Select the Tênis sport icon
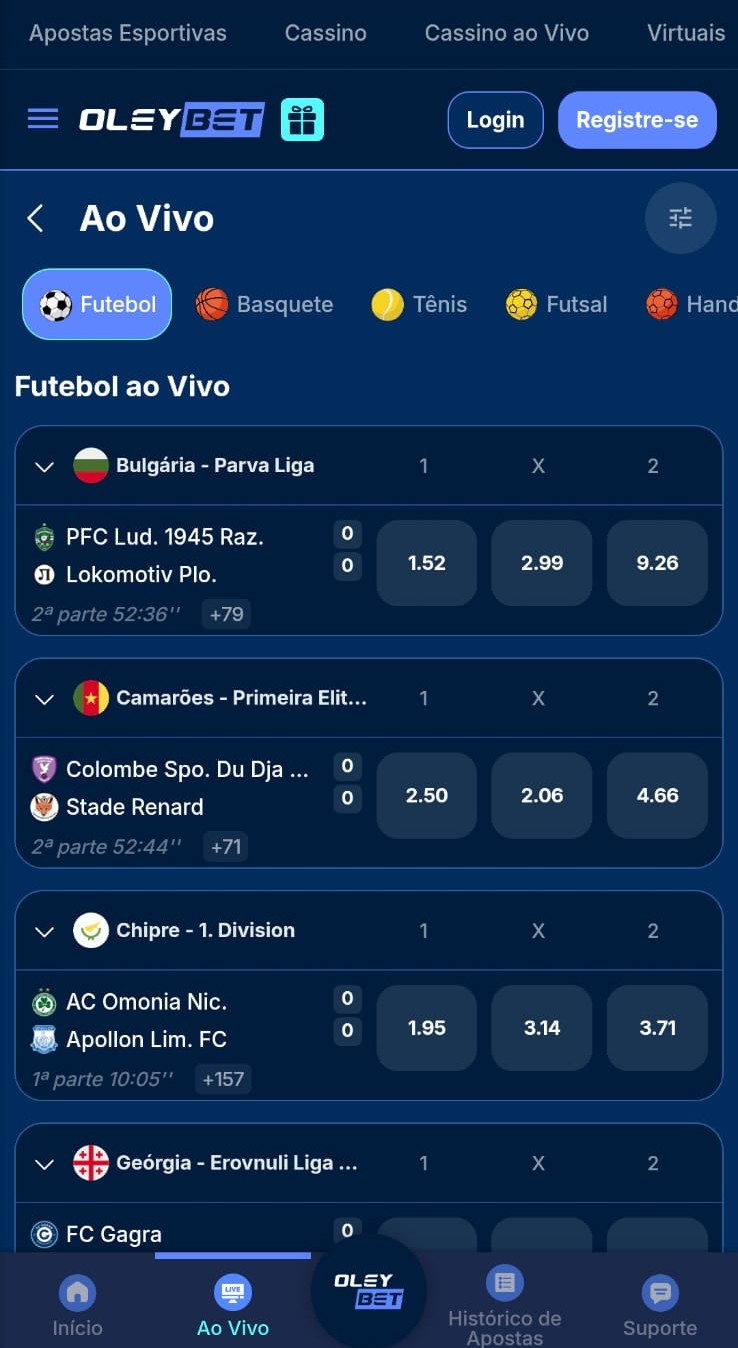This screenshot has width=738, height=1348. 385,304
